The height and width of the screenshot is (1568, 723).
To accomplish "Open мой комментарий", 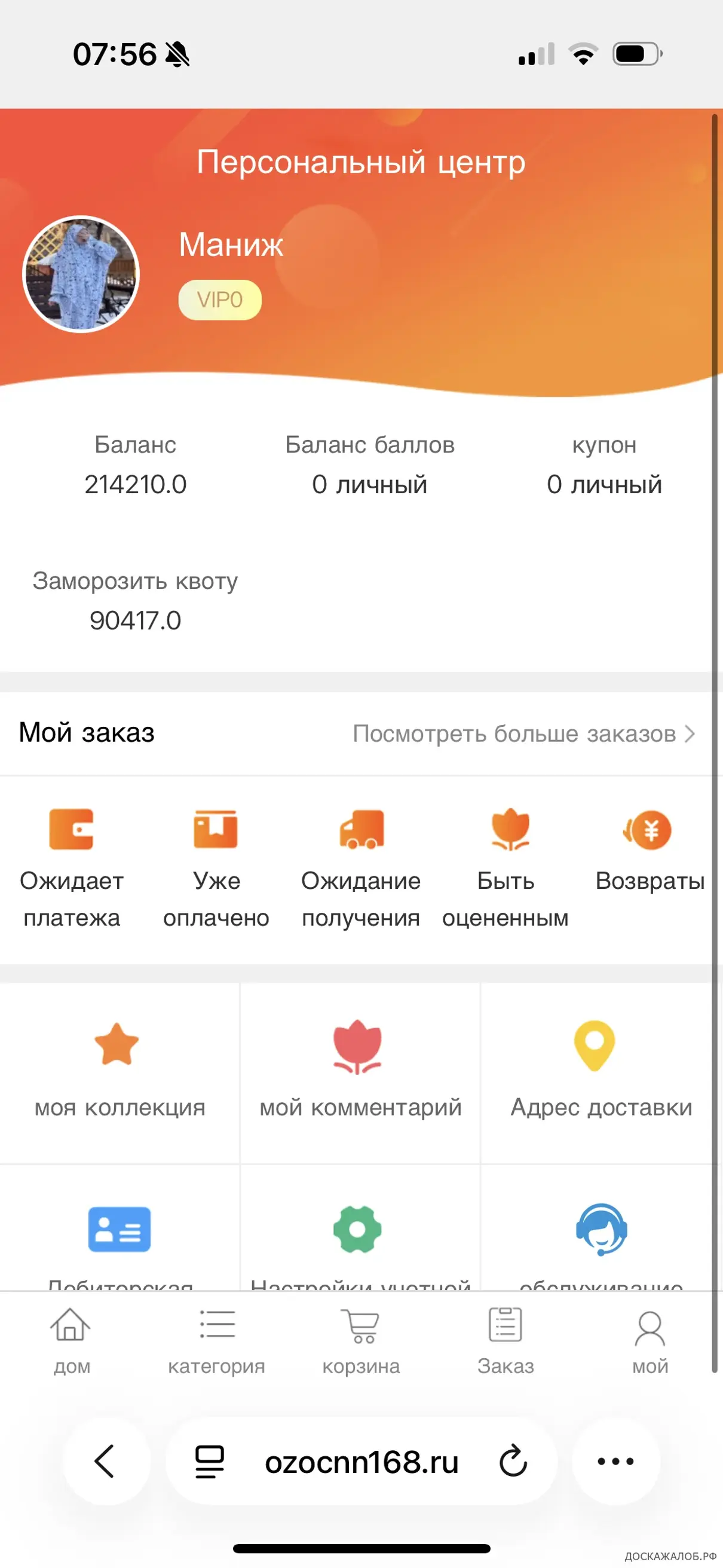I will click(x=360, y=1071).
